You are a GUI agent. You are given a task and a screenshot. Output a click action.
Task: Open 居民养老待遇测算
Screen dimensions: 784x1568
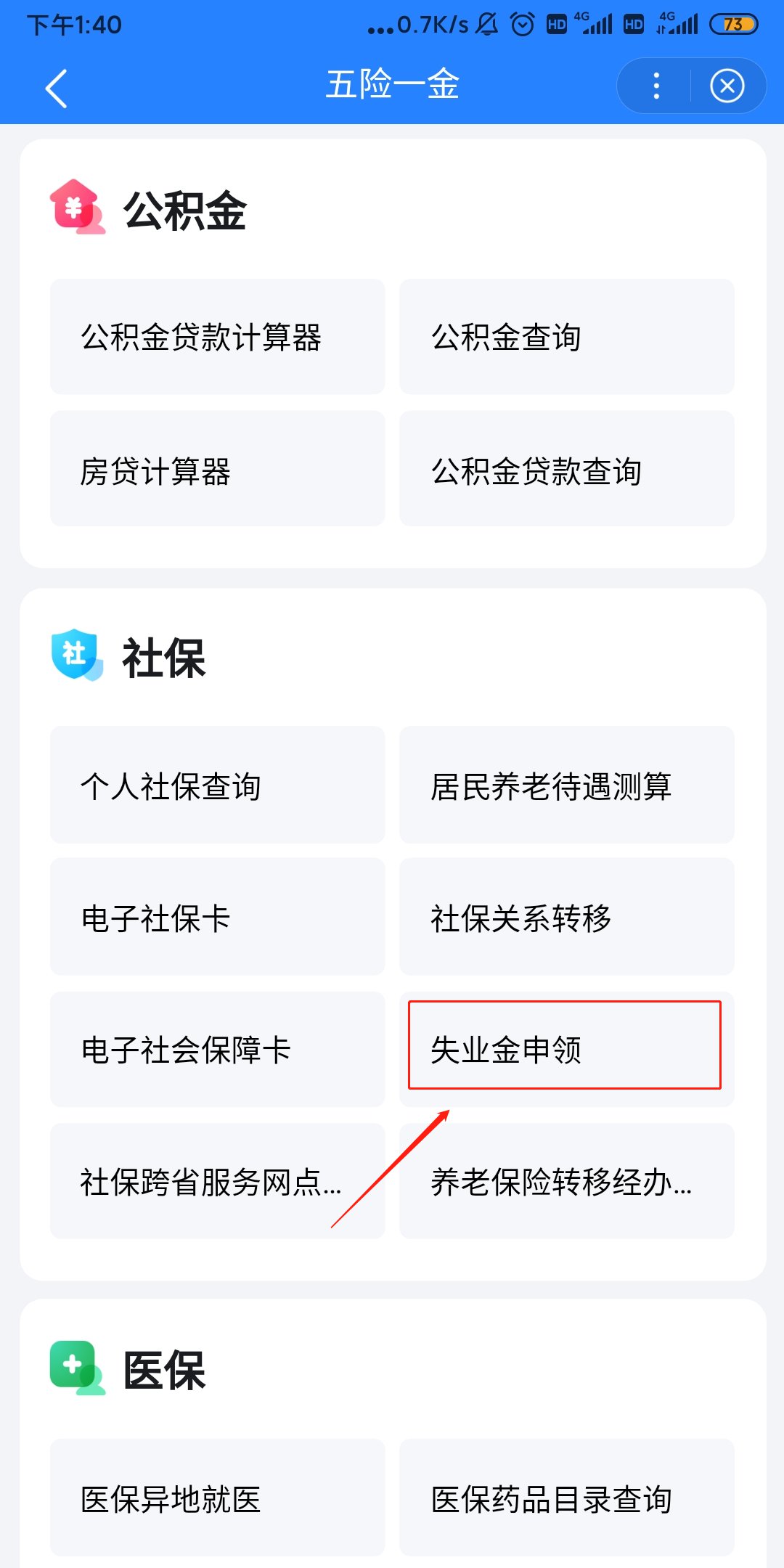[566, 785]
